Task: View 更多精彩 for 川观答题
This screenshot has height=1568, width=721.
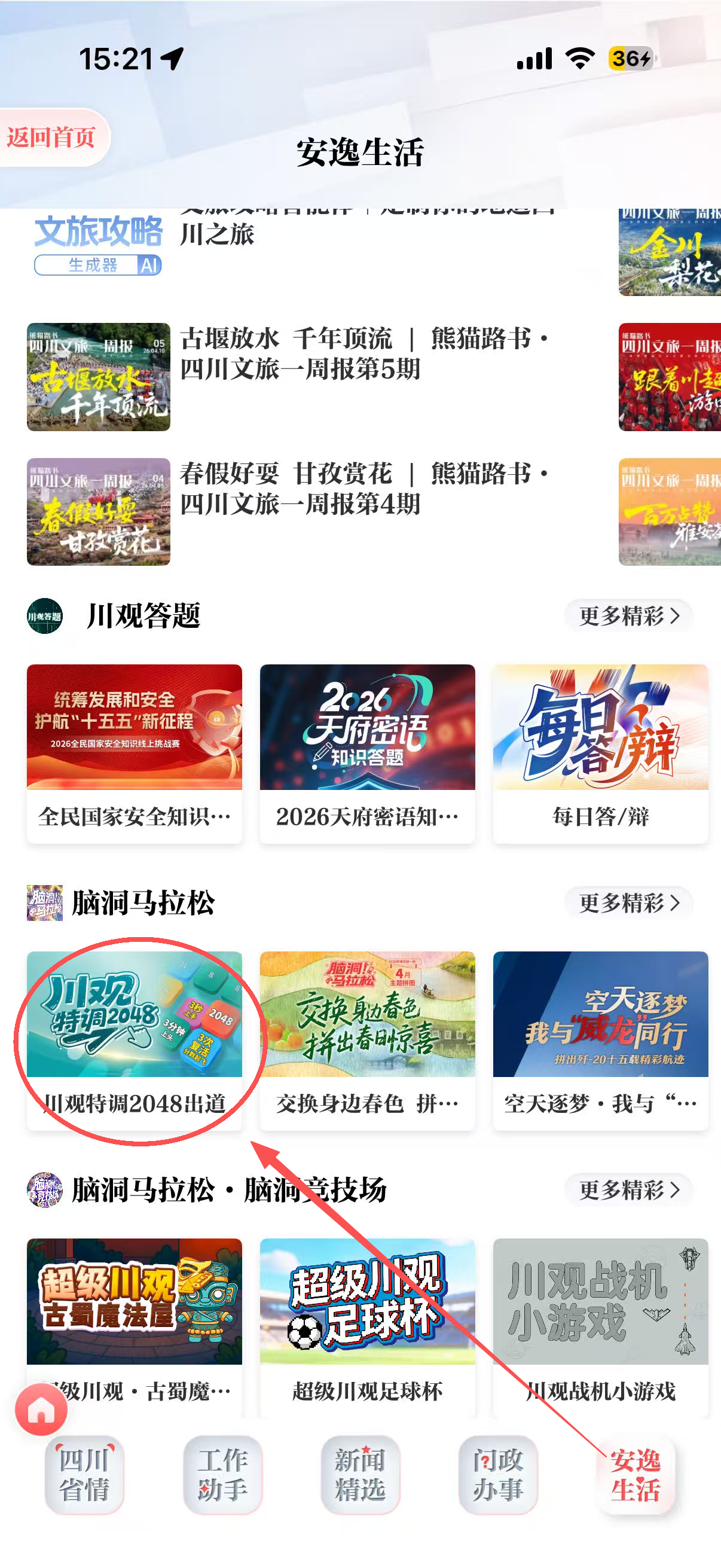Action: (628, 616)
